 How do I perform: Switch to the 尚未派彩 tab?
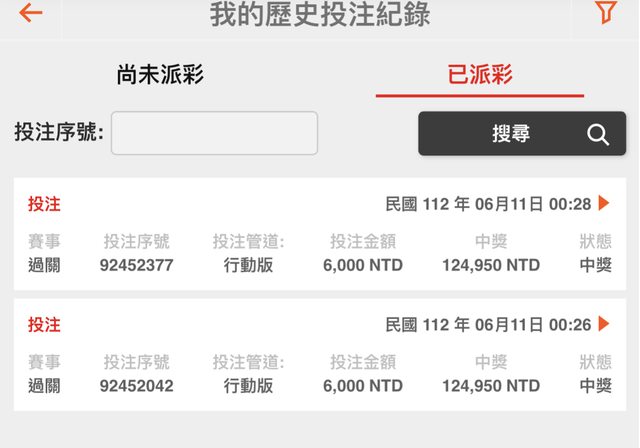pyautogui.click(x=160, y=74)
